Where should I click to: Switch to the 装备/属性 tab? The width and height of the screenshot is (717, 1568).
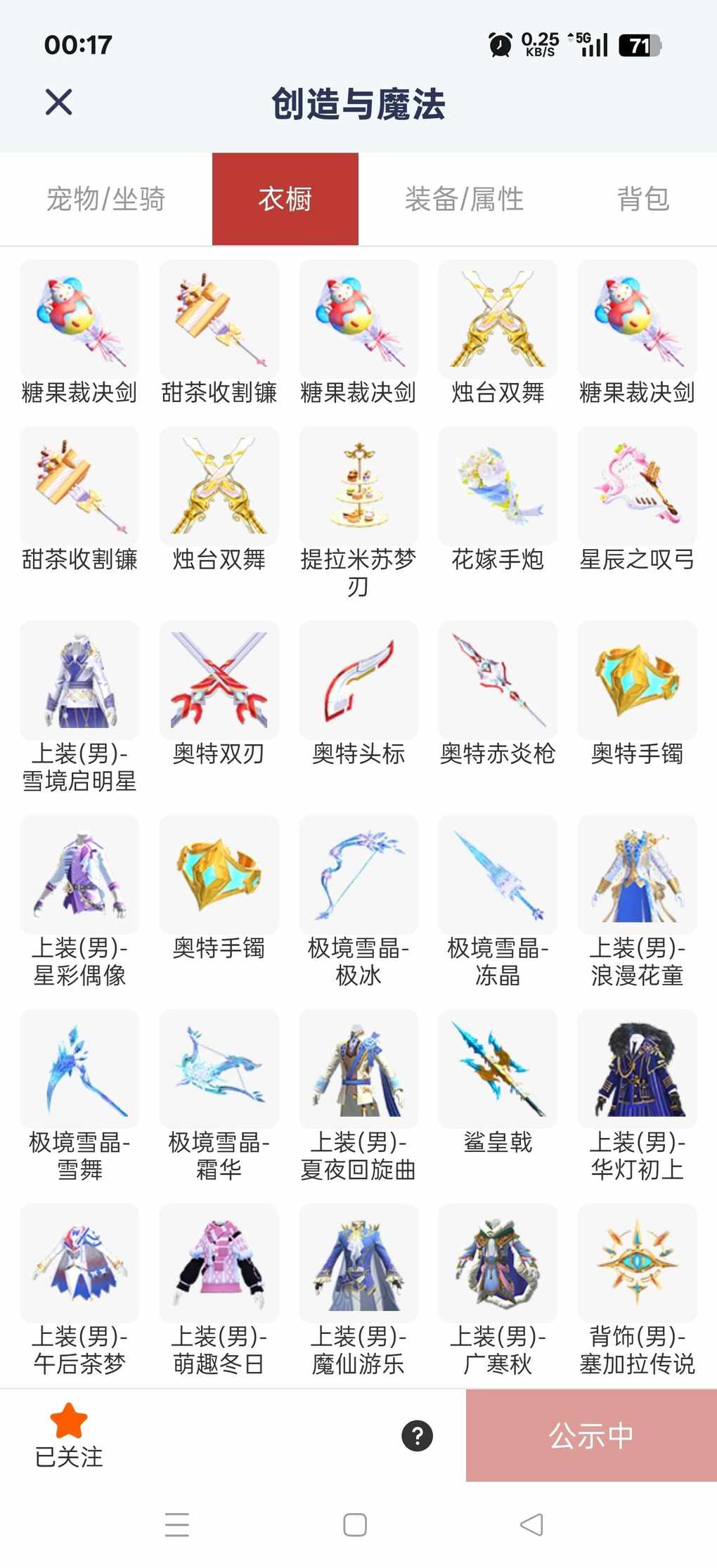[464, 199]
